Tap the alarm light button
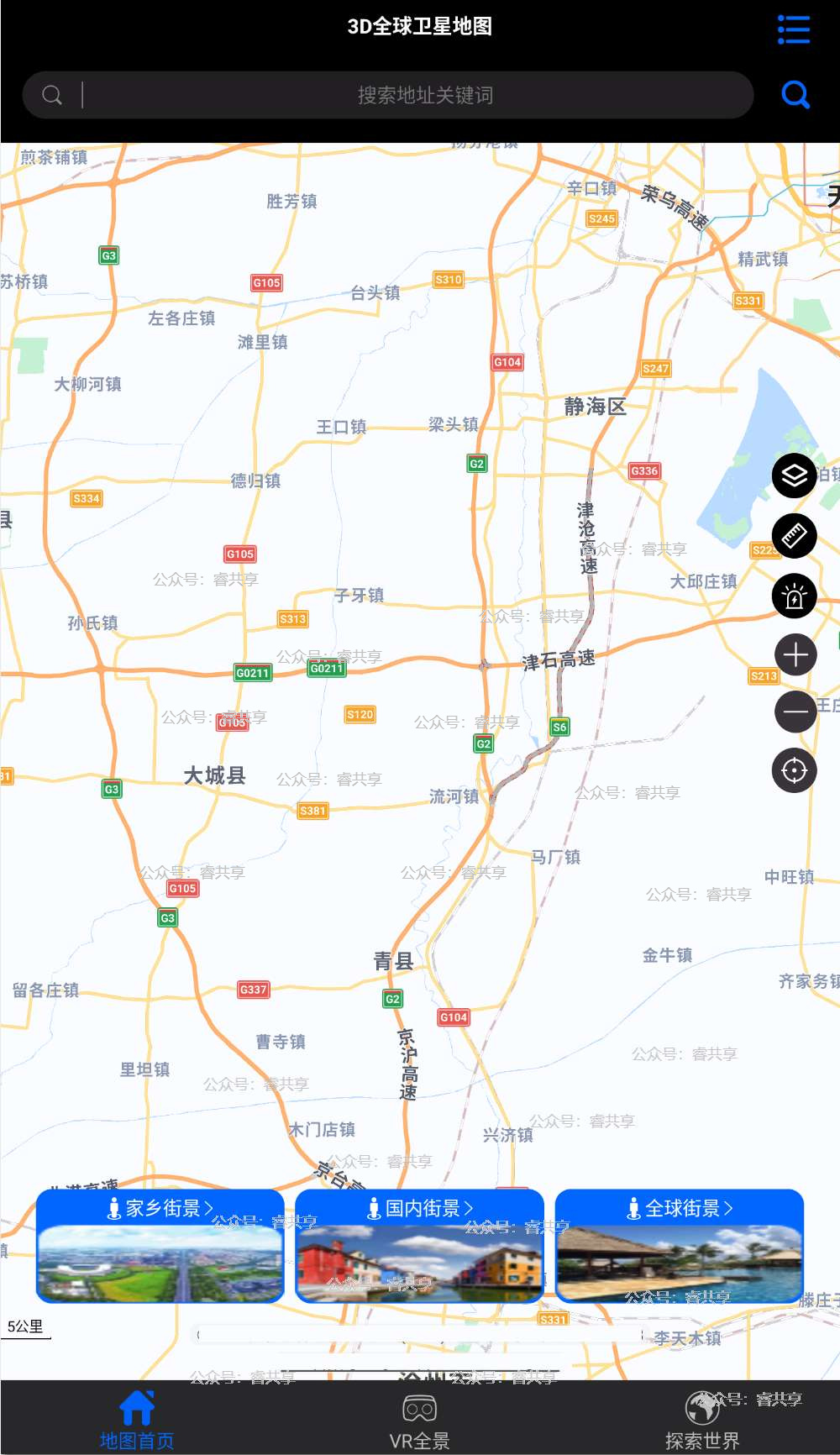Image resolution: width=840 pixels, height=1455 pixels. tap(795, 596)
